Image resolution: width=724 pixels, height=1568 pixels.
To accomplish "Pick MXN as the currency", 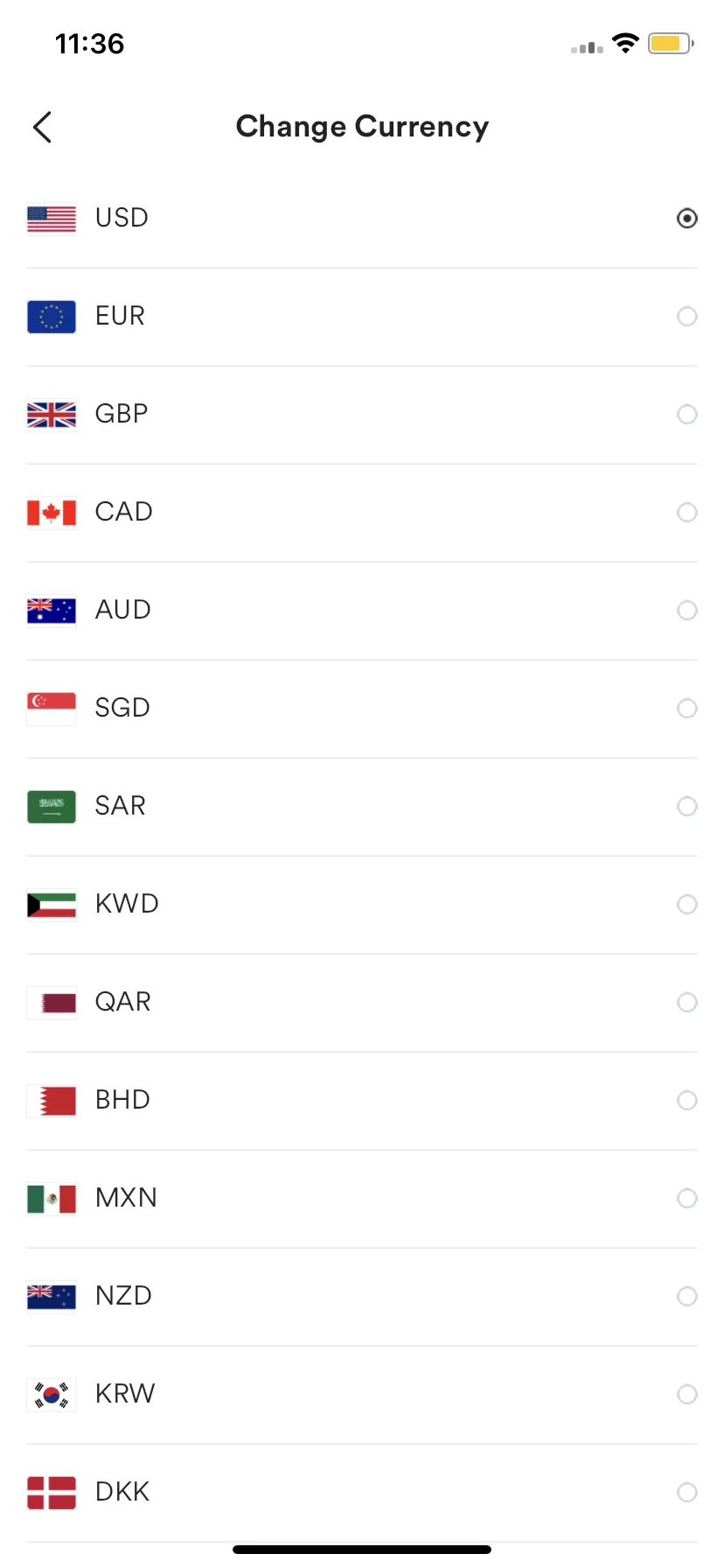I will pyautogui.click(x=686, y=1198).
